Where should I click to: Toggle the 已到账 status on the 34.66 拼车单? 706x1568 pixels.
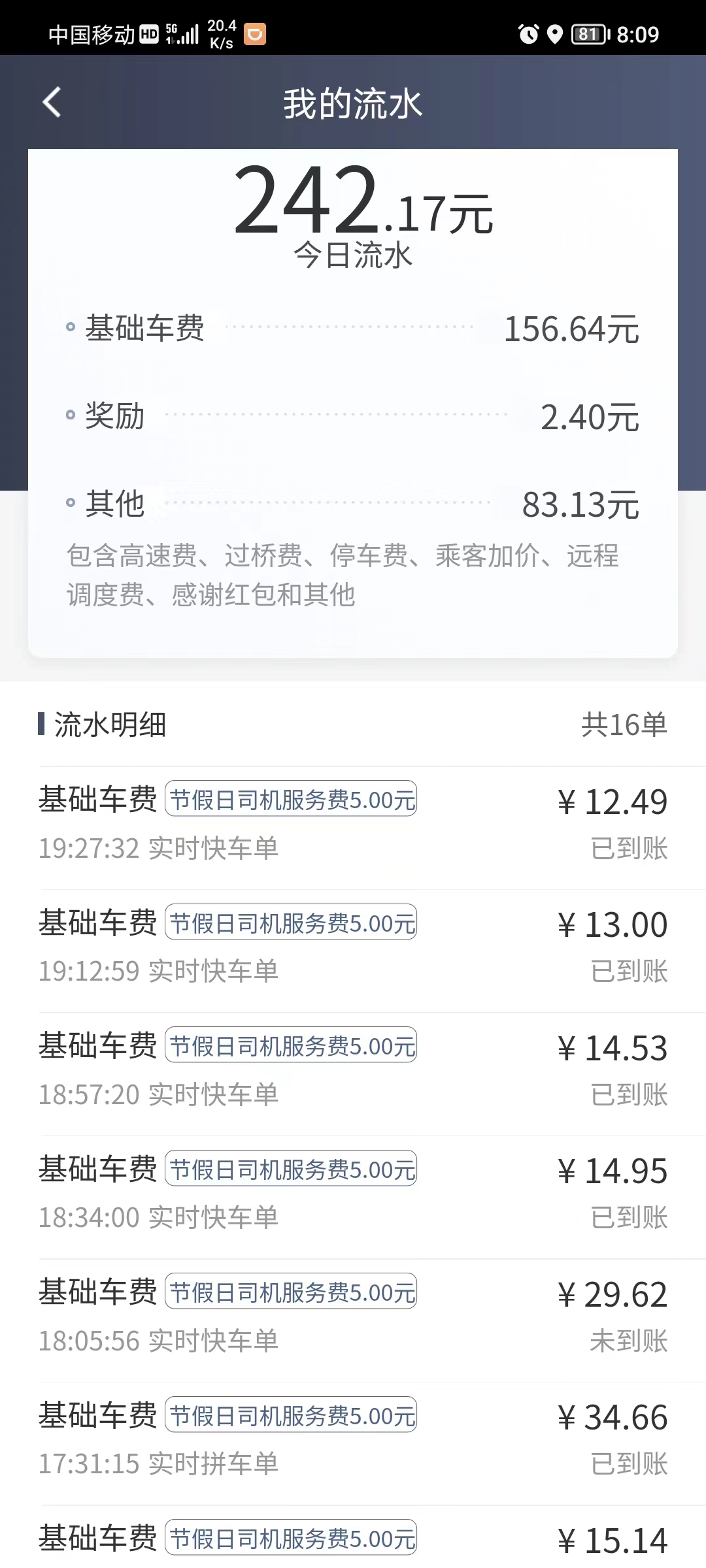(630, 1465)
